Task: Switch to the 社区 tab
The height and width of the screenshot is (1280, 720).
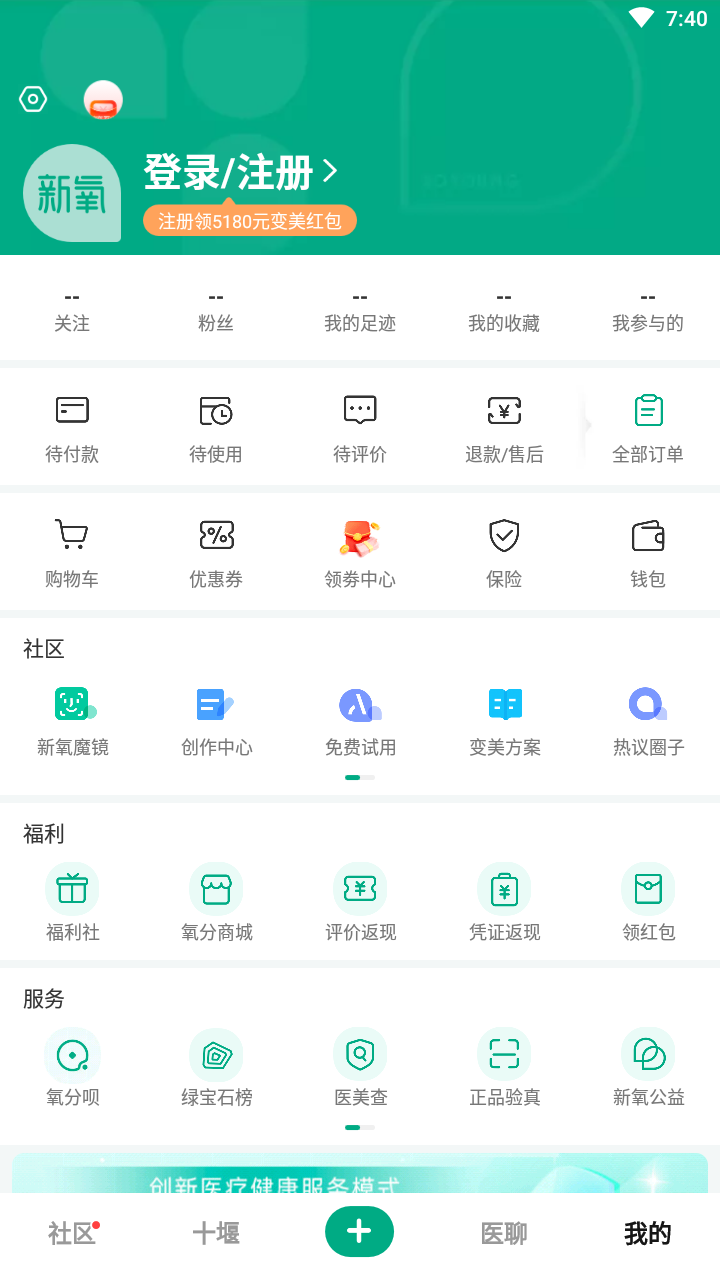Action: click(71, 1232)
